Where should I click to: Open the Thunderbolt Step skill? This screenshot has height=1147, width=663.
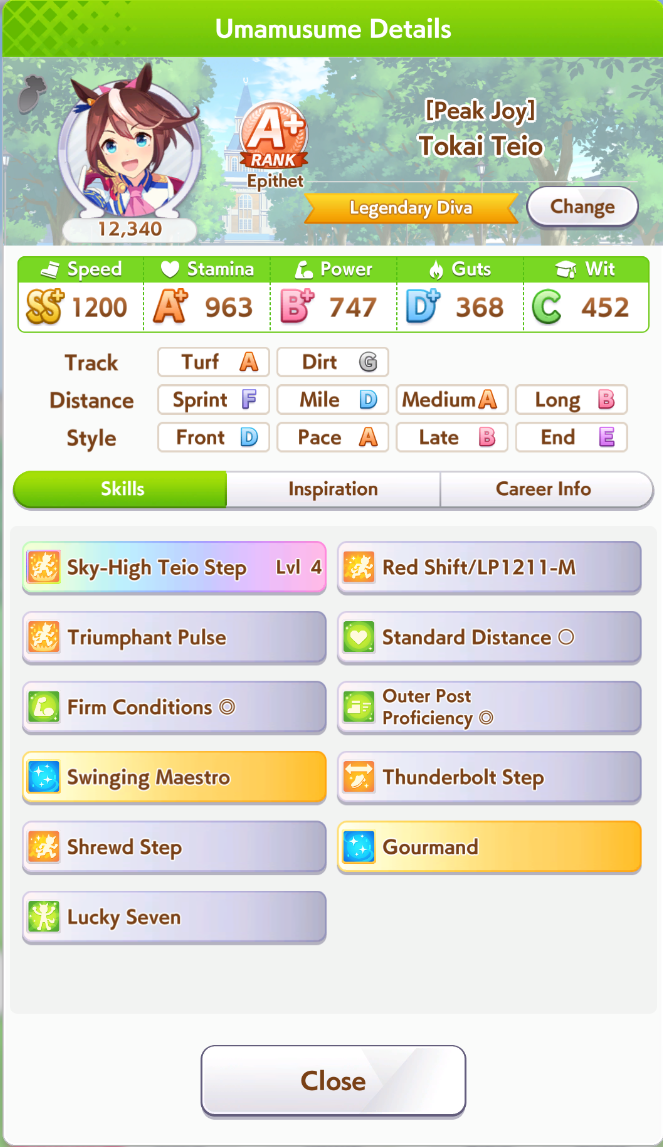pos(489,777)
